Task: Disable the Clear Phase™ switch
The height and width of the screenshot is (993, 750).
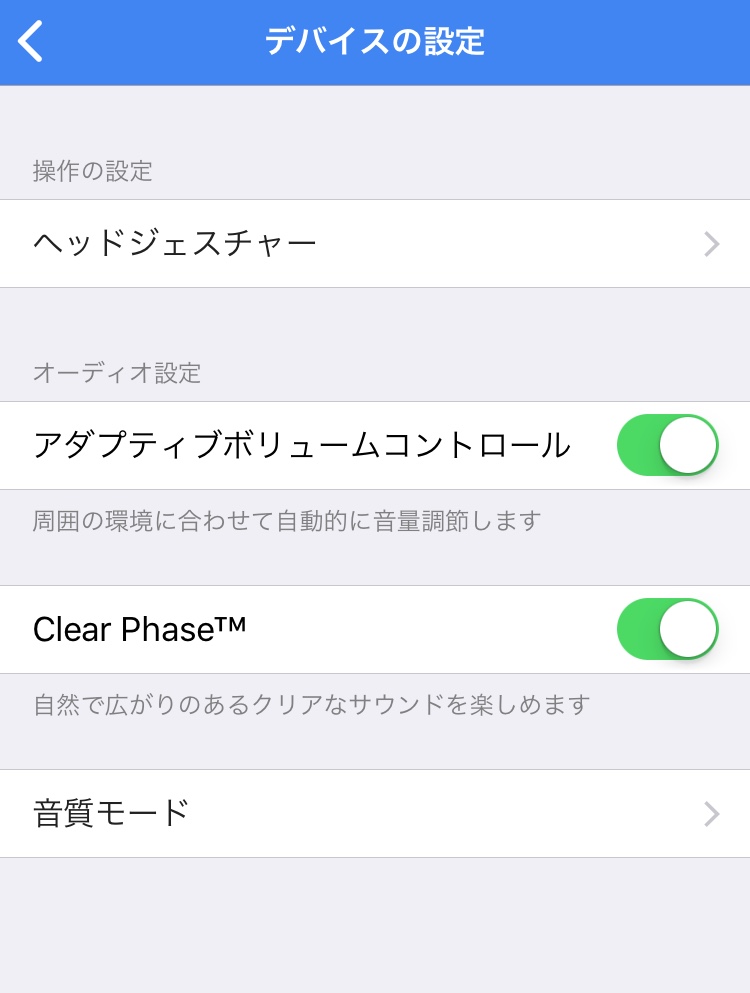Action: click(x=667, y=629)
